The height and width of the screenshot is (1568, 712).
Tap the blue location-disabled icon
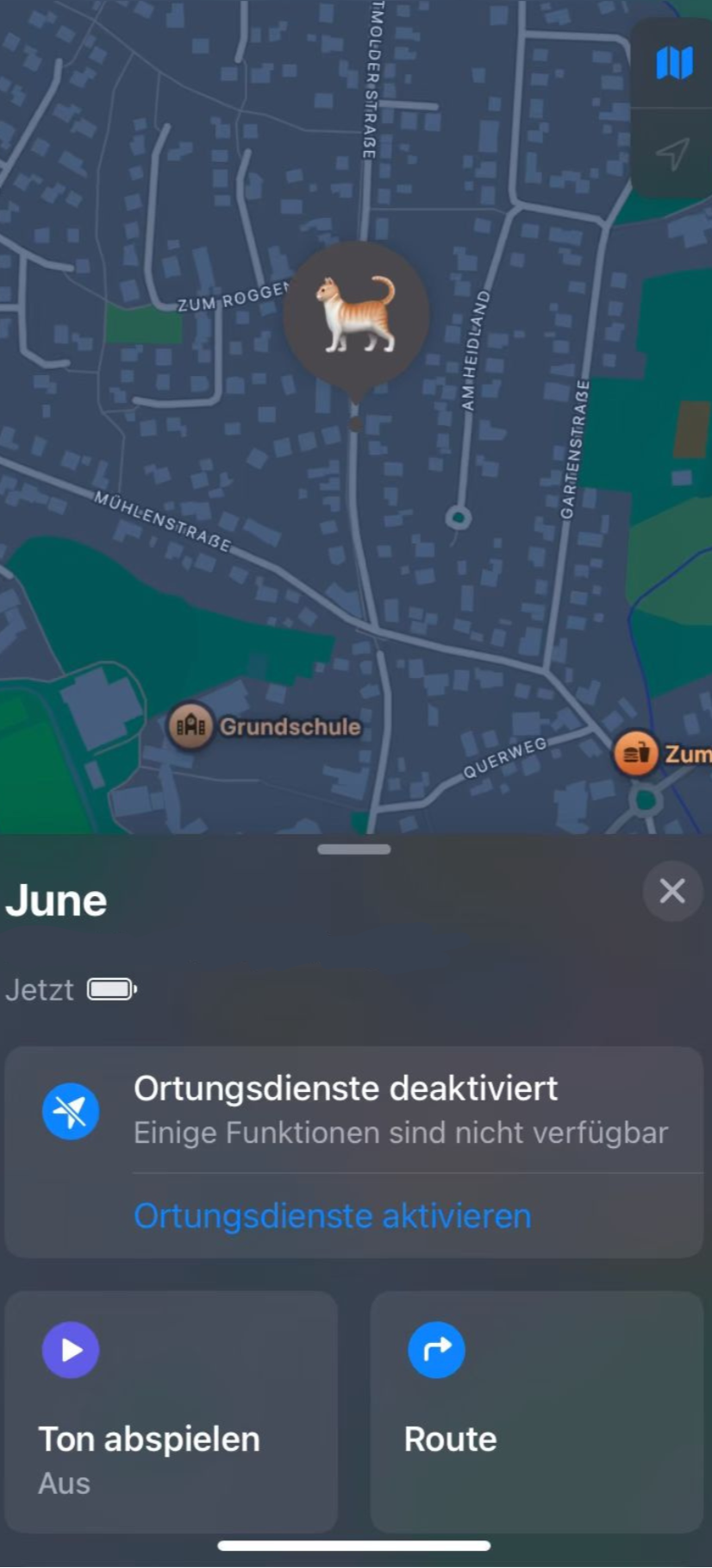[x=71, y=1111]
